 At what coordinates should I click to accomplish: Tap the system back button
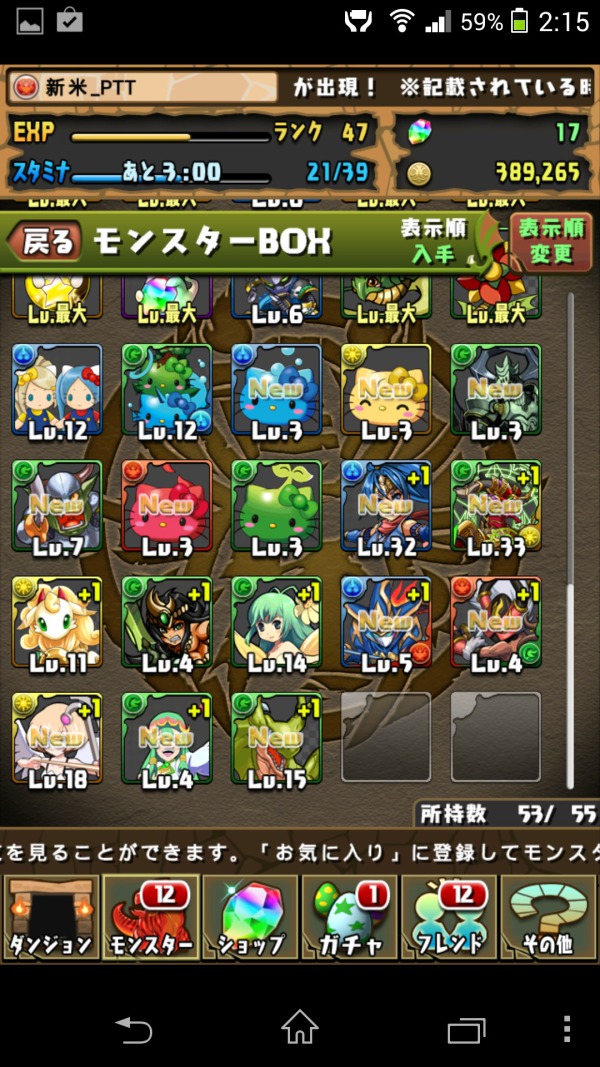click(133, 1027)
